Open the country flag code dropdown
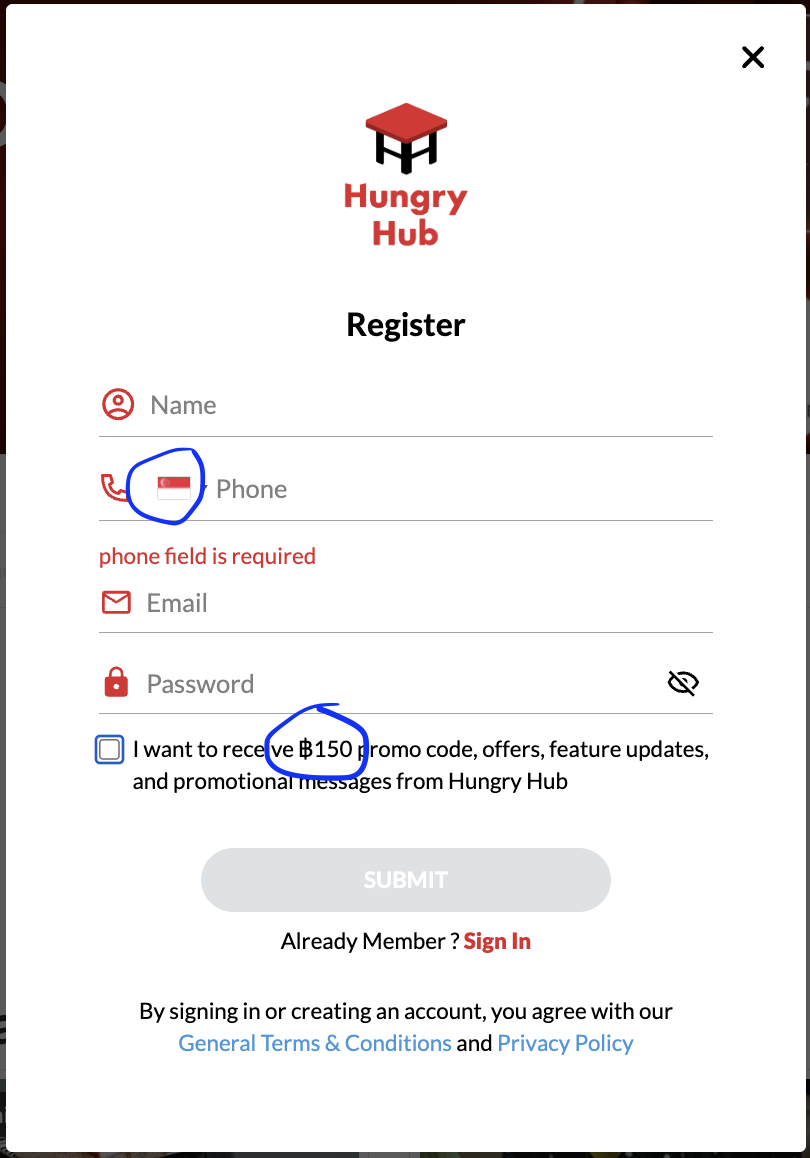Viewport: 810px width, 1158px height. (x=178, y=489)
